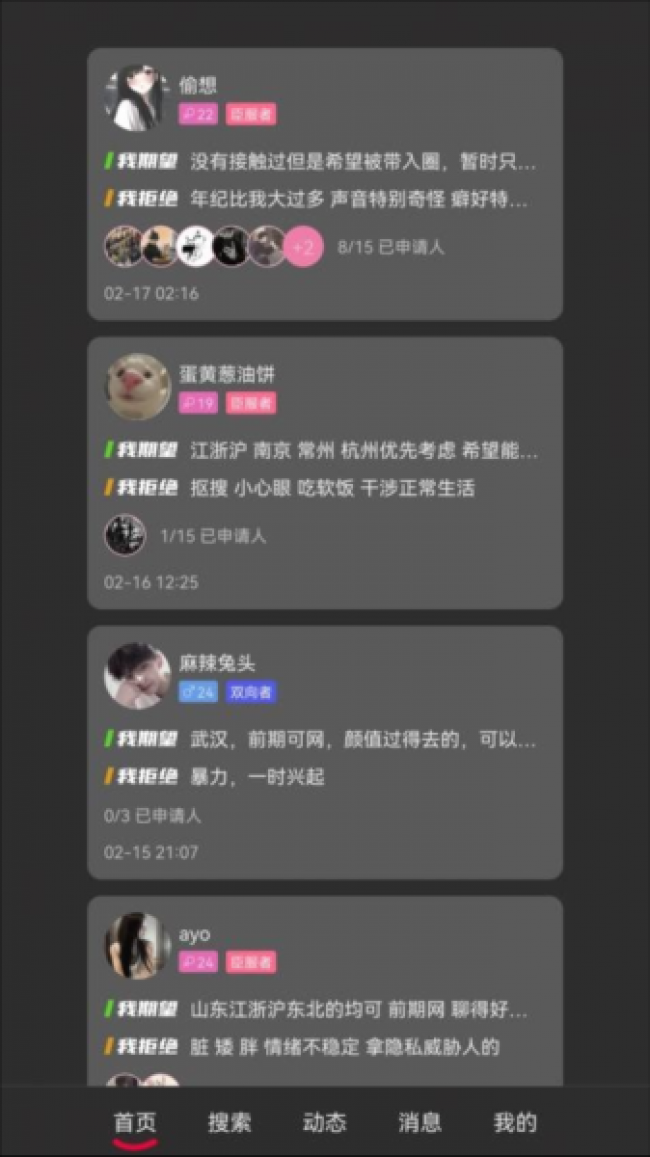650x1157 pixels.
Task: View 麻辣兔头's profile avatar
Action: [137, 676]
